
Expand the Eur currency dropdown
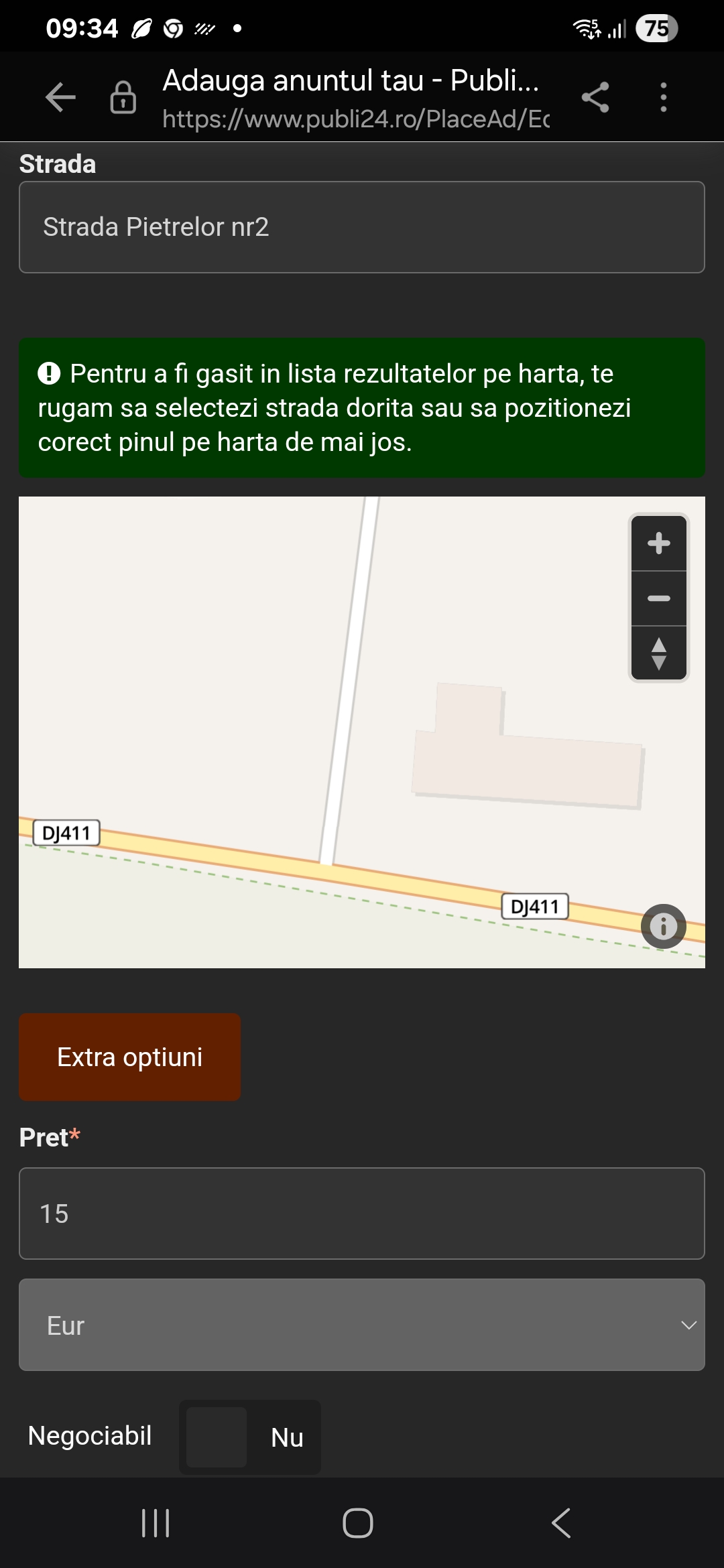pos(362,1325)
